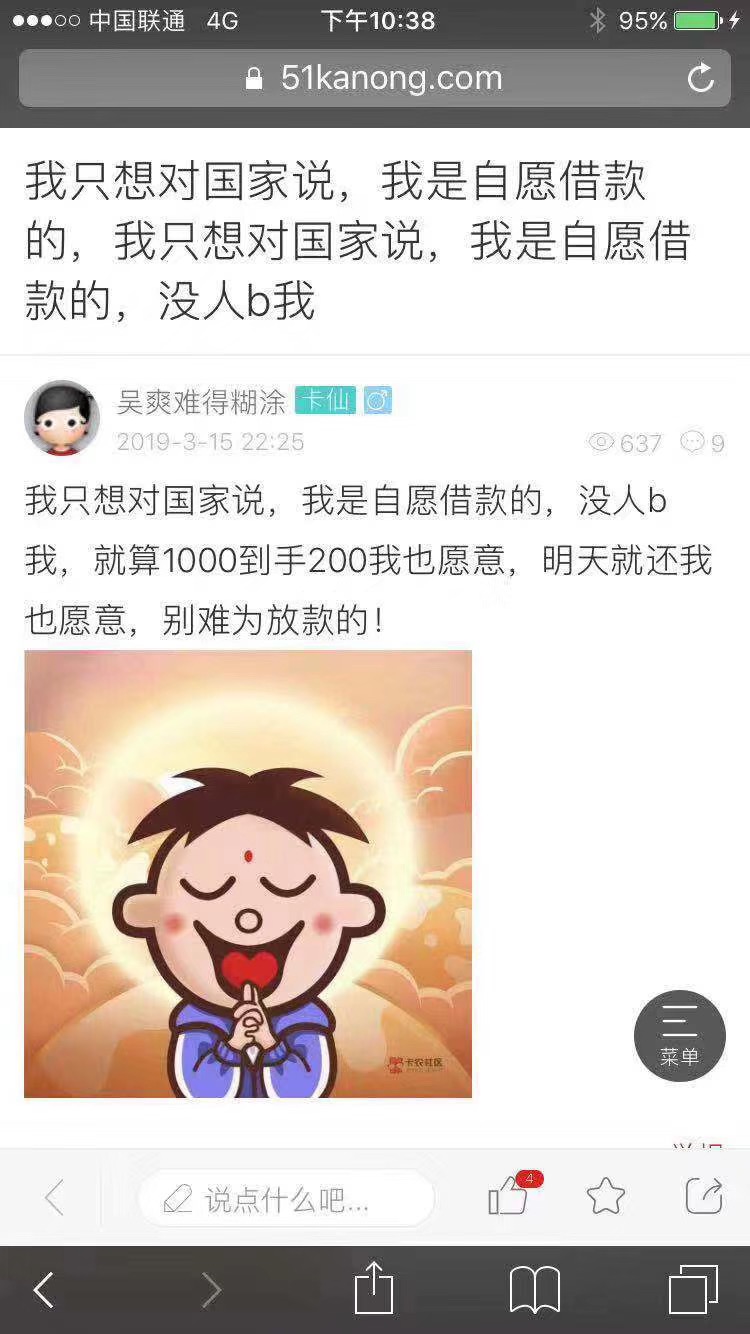Go back using the forum arrow
Screen dimensions: 750x1334
pos(54,1197)
